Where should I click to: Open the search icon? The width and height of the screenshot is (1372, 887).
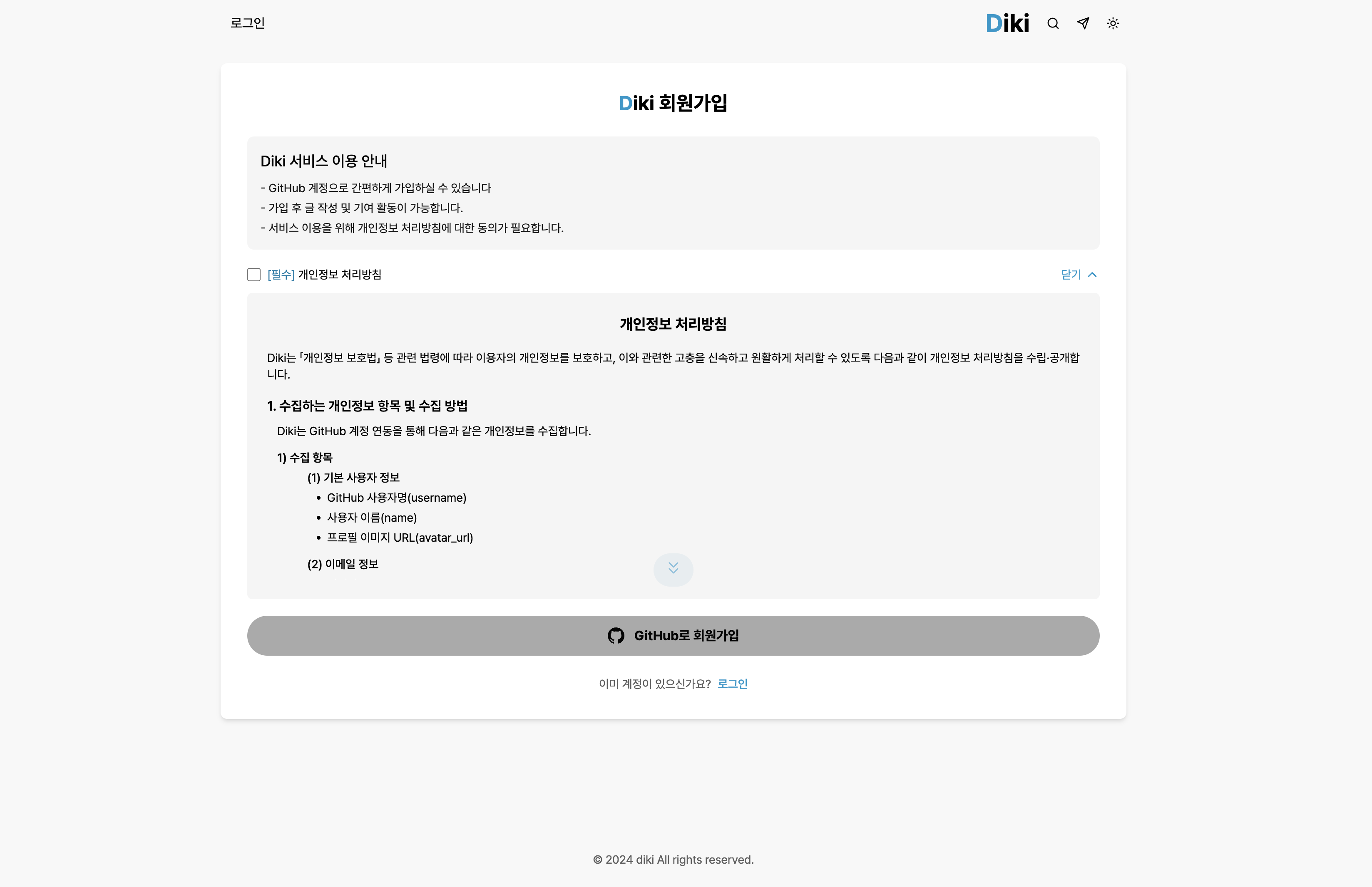click(1053, 24)
